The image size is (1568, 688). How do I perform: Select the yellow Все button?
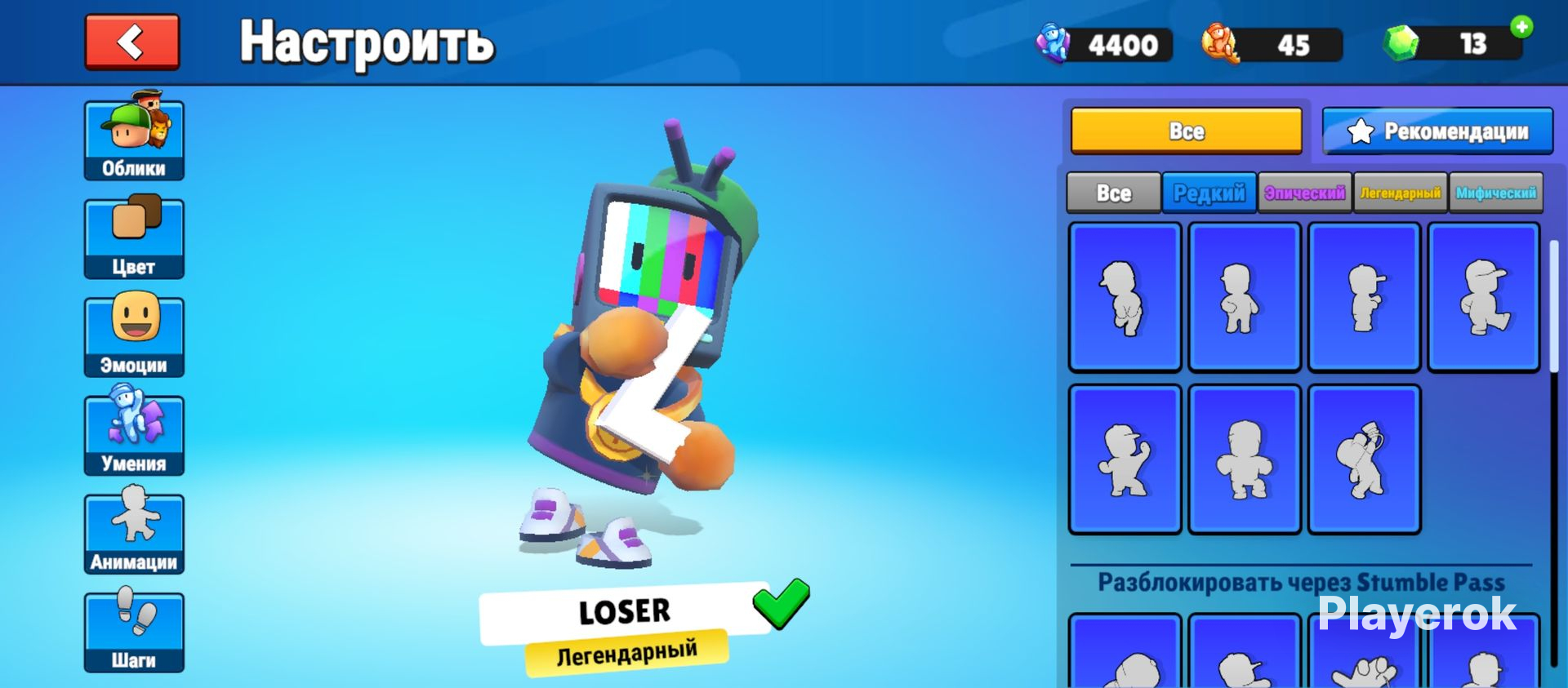(x=1186, y=131)
